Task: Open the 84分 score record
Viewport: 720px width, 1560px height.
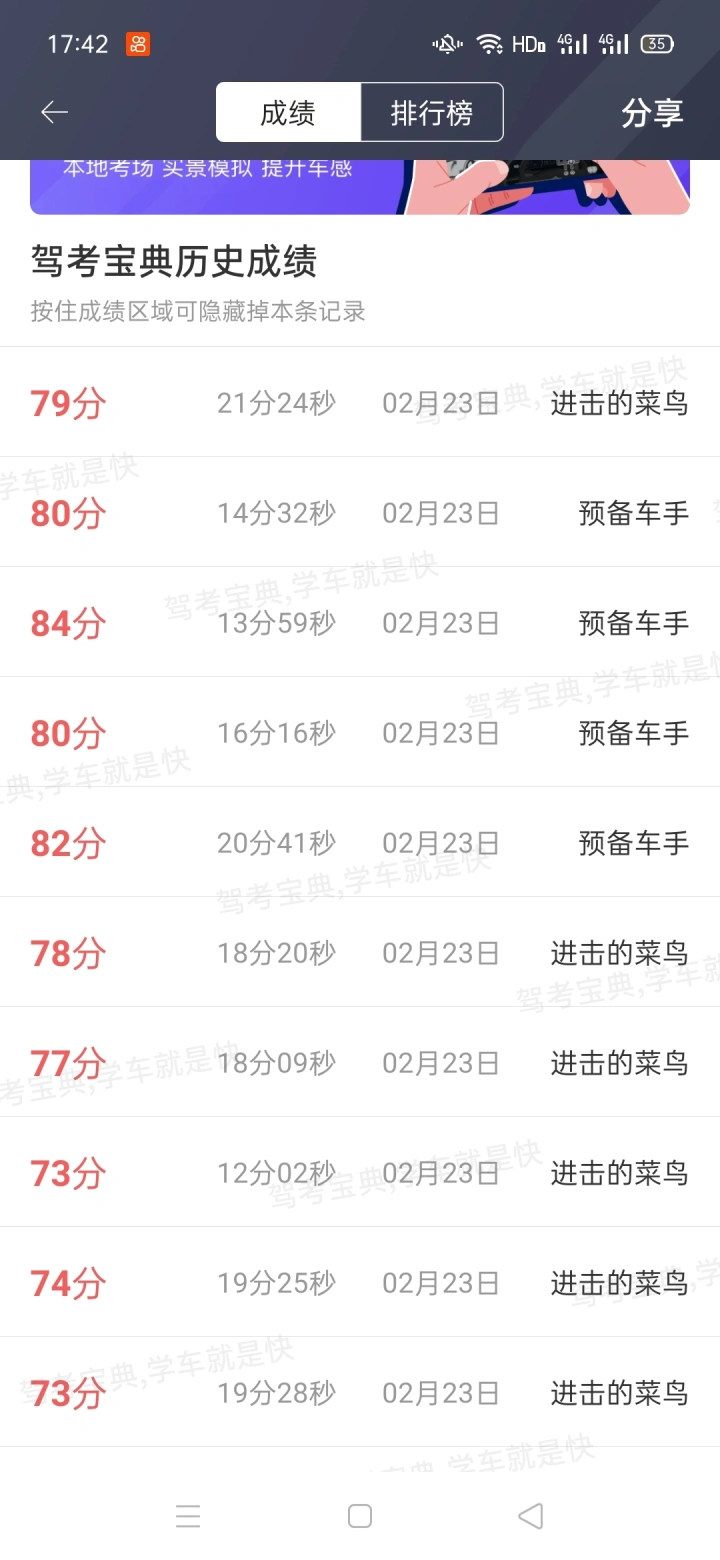Action: coord(360,622)
